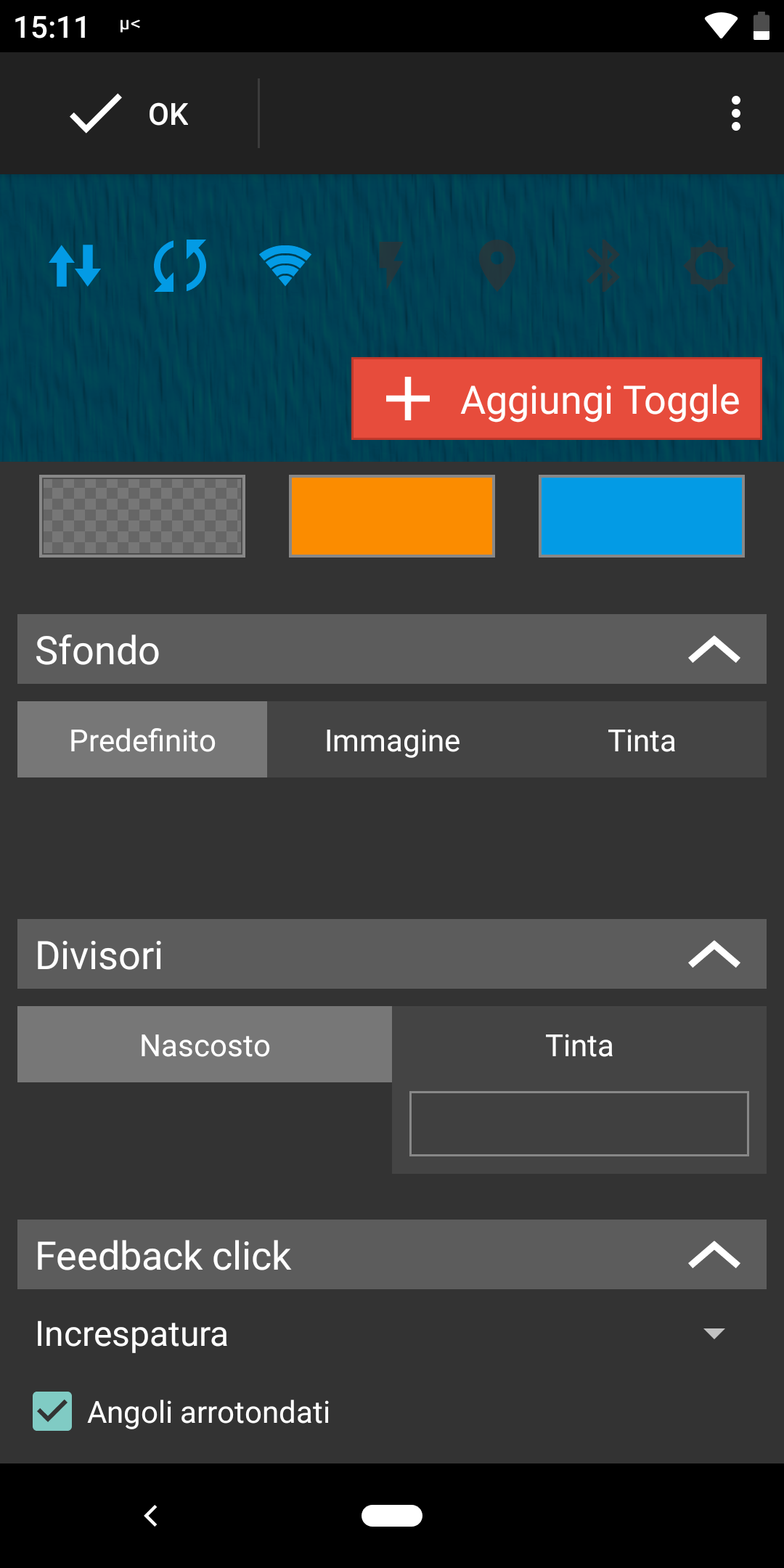Tap the Bluetooth toggle icon

point(603,266)
